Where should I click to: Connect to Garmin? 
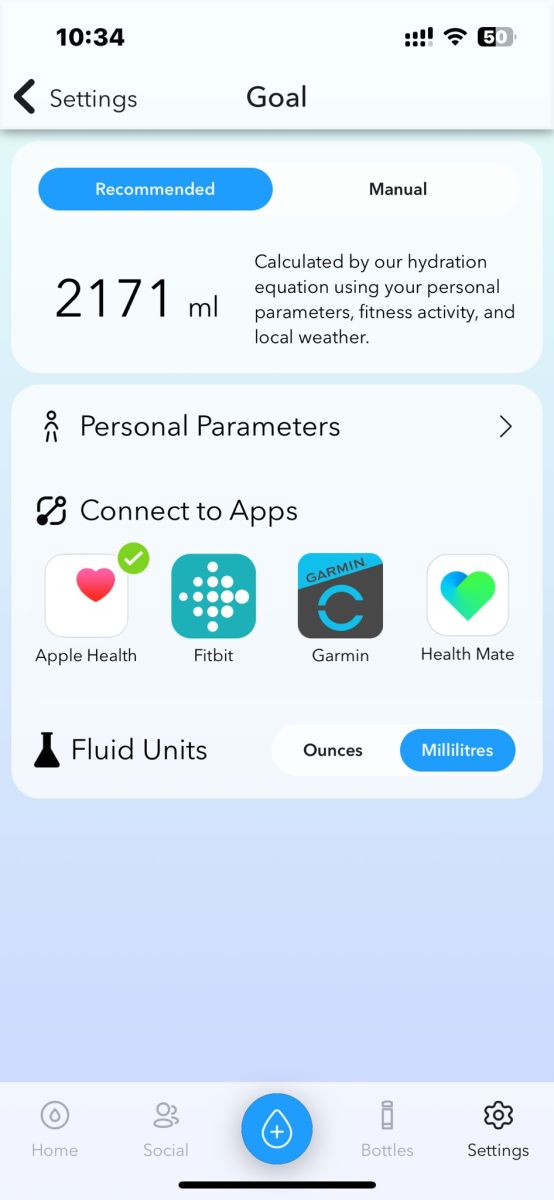(340, 596)
